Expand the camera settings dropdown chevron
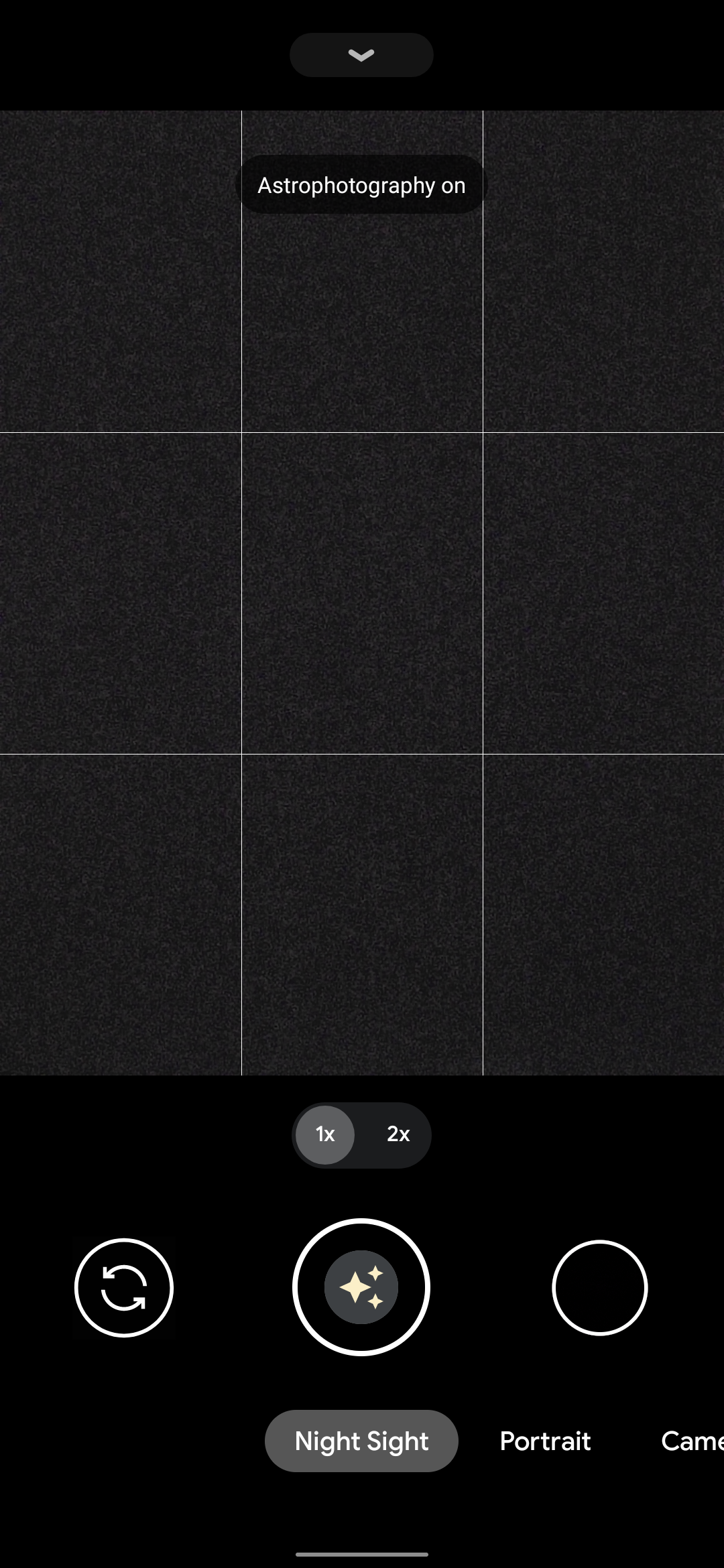Screen dimensions: 724x1568 pyautogui.click(x=361, y=55)
